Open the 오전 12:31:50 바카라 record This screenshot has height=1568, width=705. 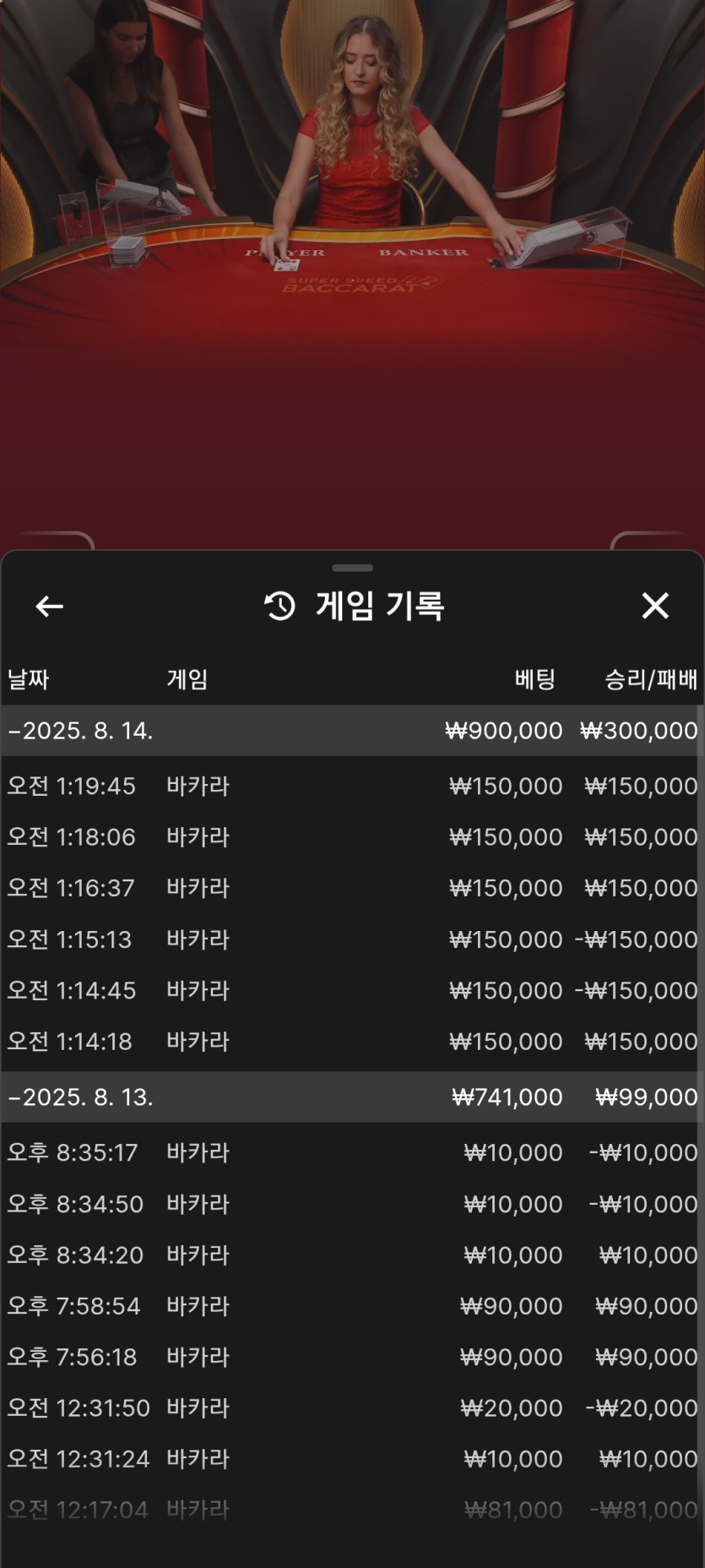352,1408
